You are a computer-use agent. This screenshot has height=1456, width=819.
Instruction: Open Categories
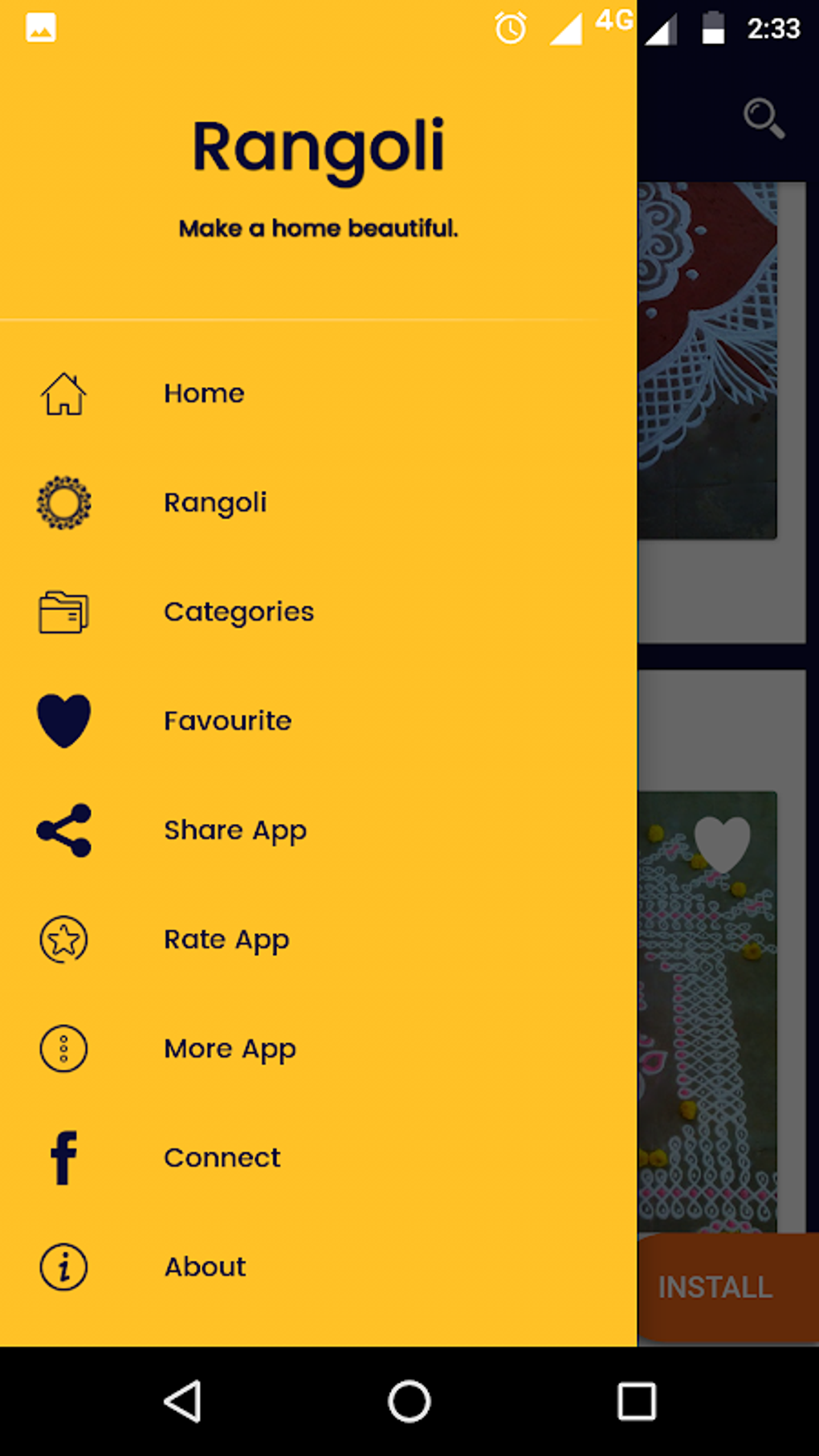click(318, 612)
